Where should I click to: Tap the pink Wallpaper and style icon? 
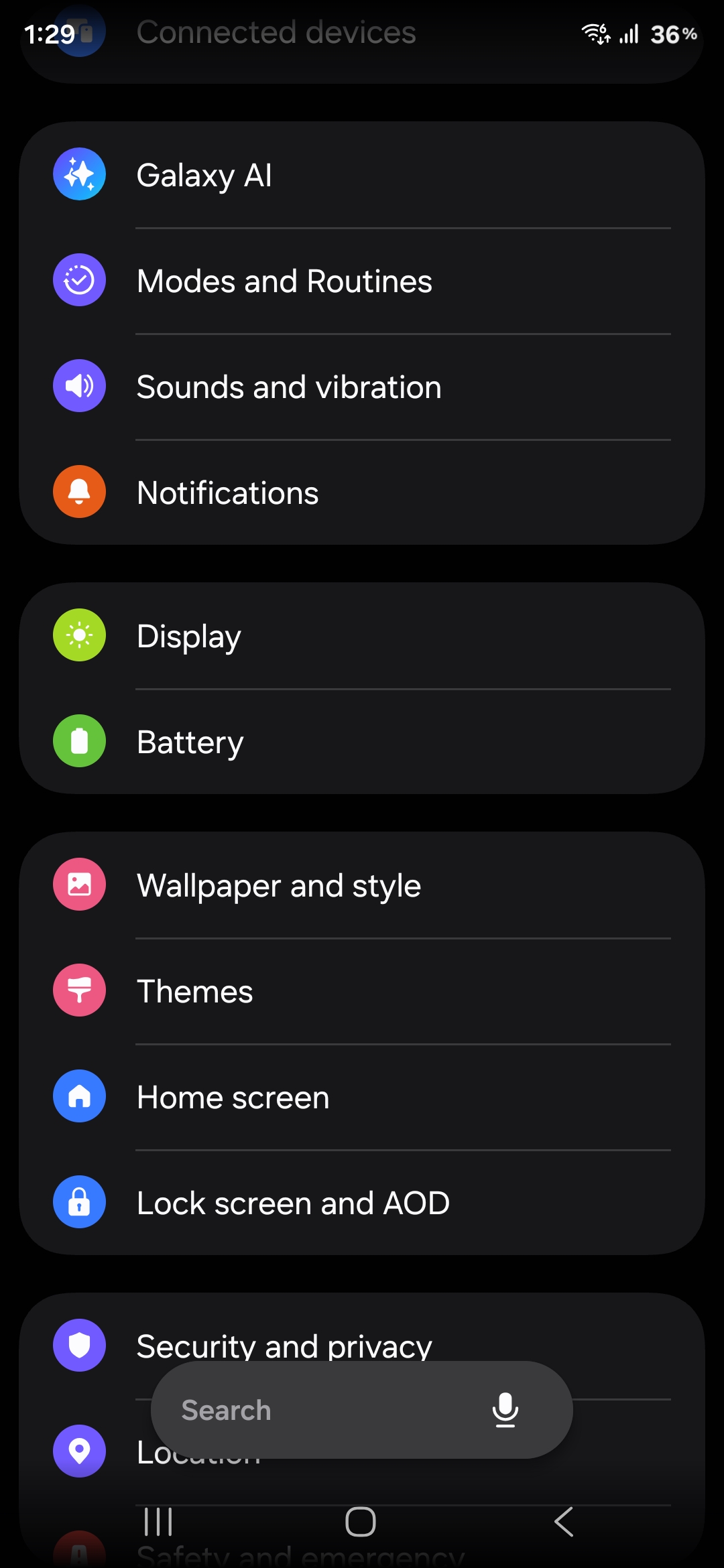[x=79, y=885]
